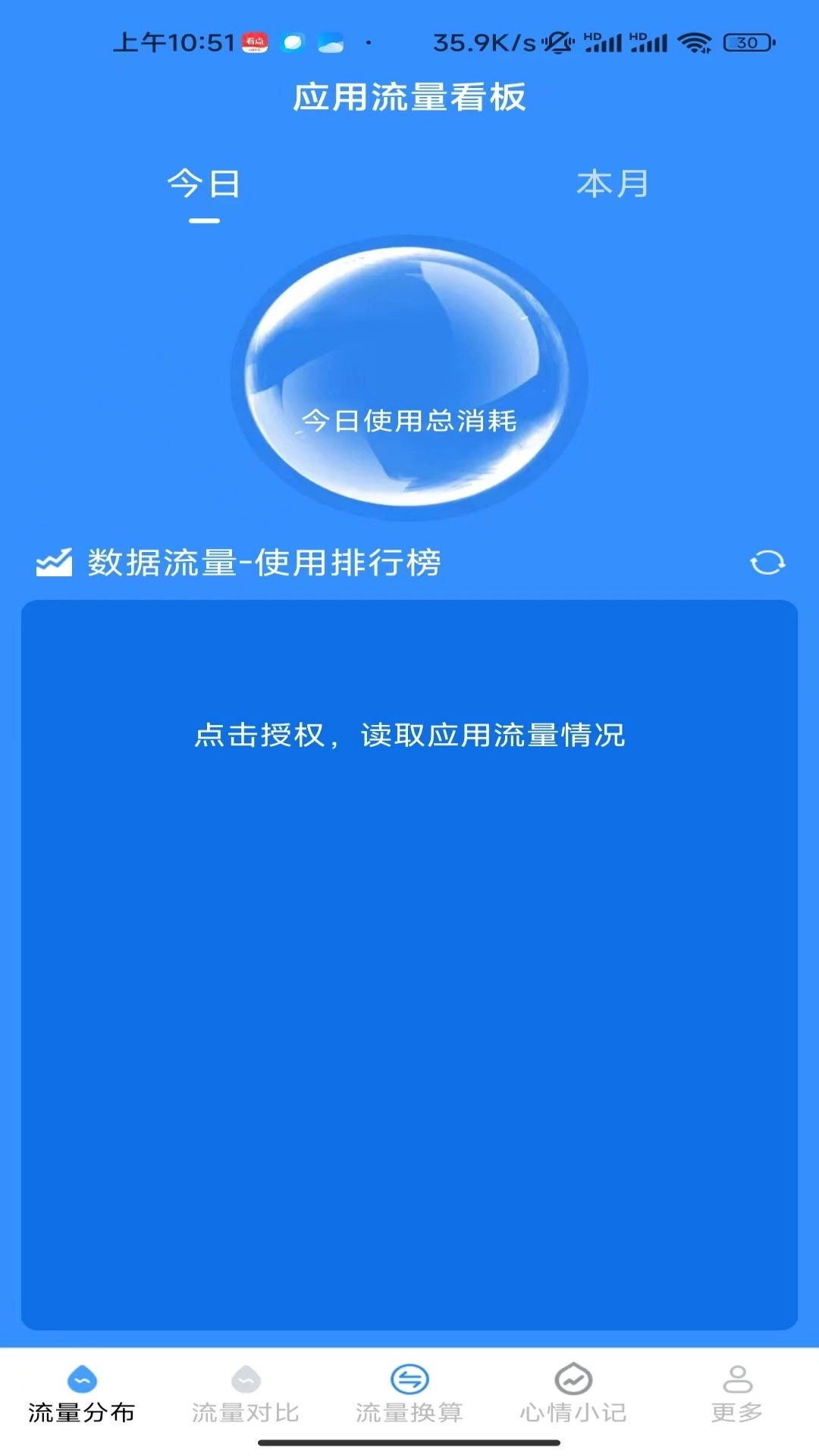
Task: Switch to the 本月 tab
Action: pyautogui.click(x=612, y=184)
